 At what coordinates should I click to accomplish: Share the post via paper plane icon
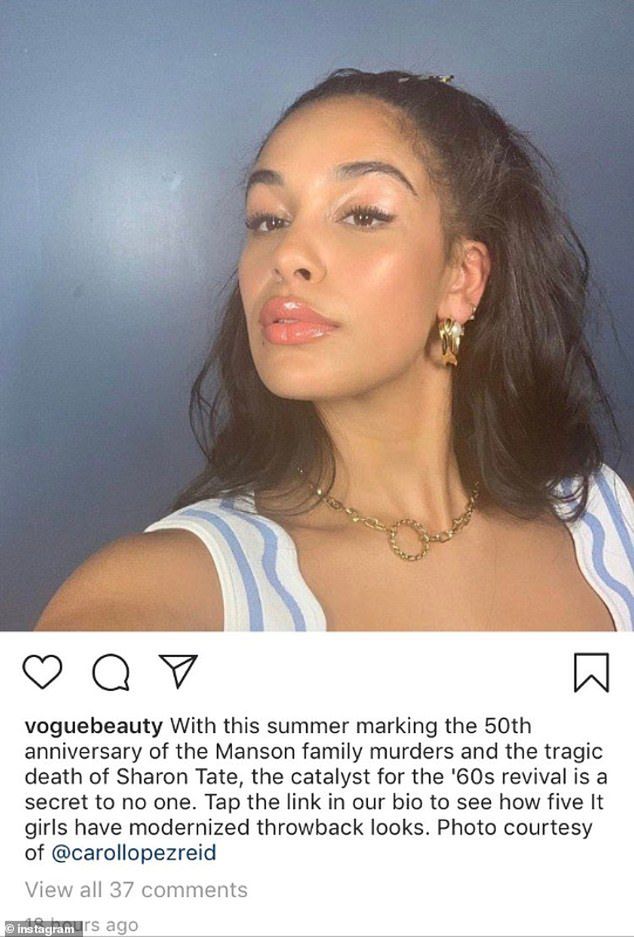(x=178, y=671)
